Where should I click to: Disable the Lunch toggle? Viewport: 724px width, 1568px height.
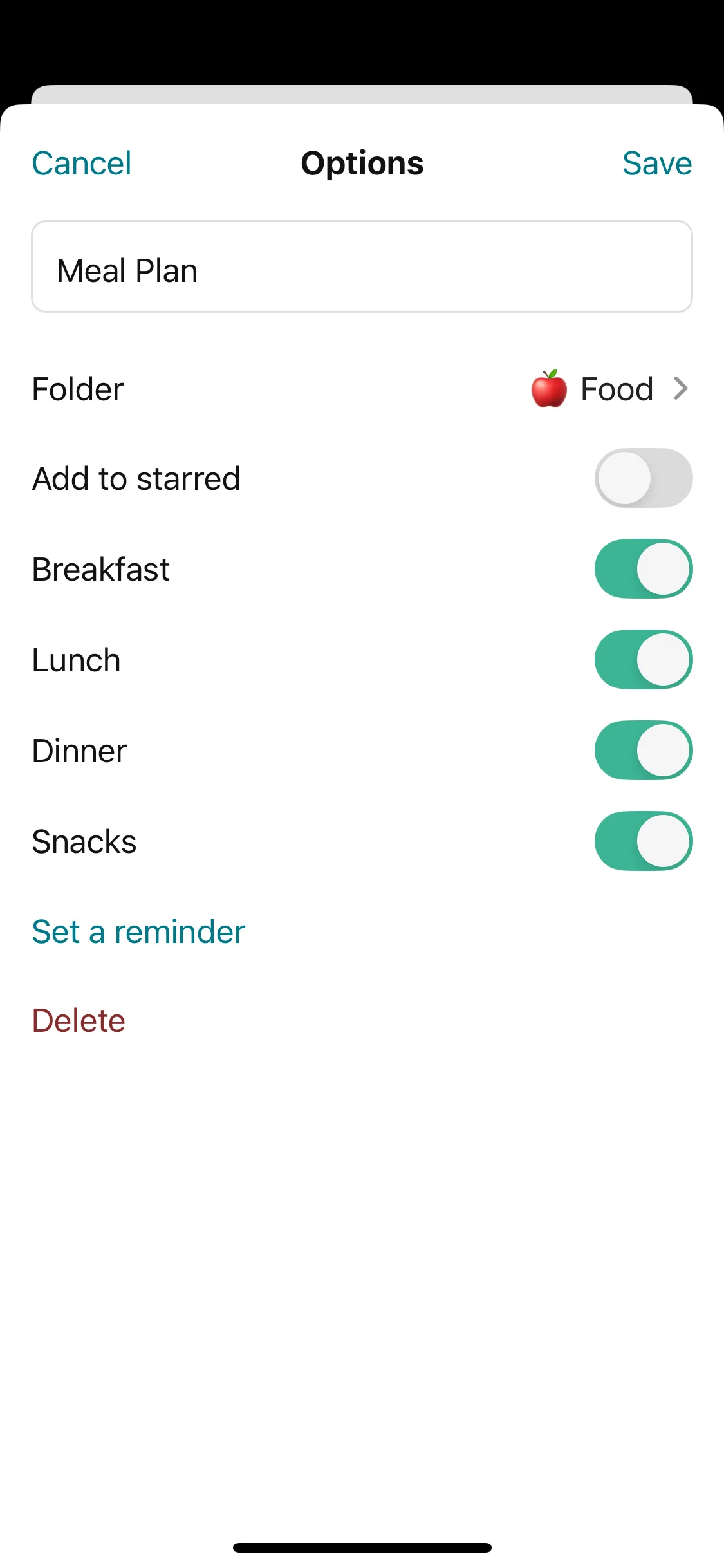(x=643, y=660)
